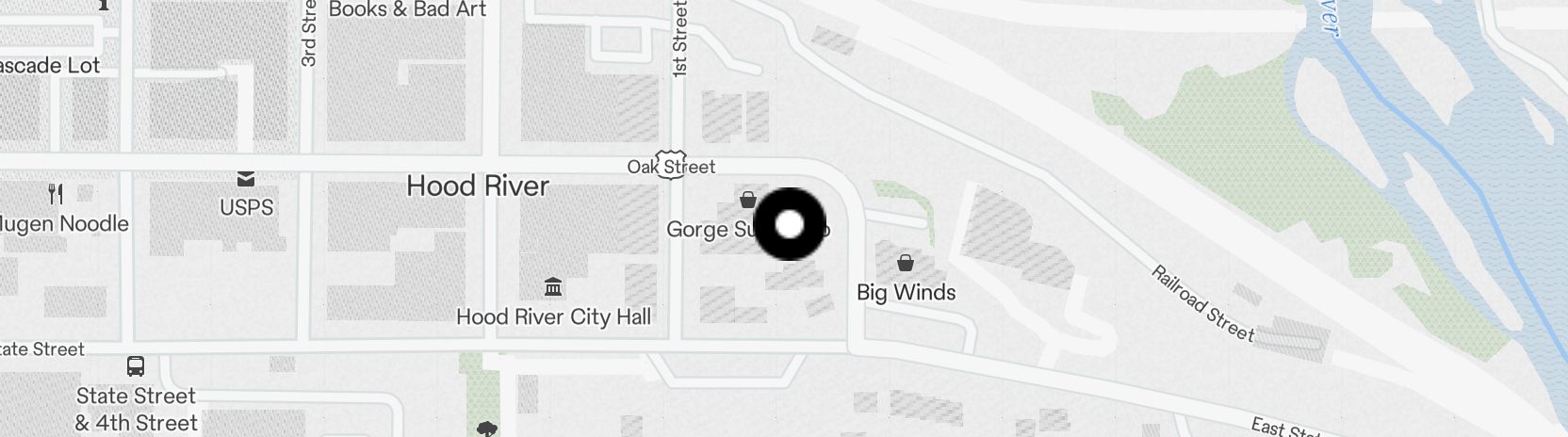Open the State Street & 4th Street bus stop
This screenshot has width=1568, height=437.
click(x=136, y=366)
